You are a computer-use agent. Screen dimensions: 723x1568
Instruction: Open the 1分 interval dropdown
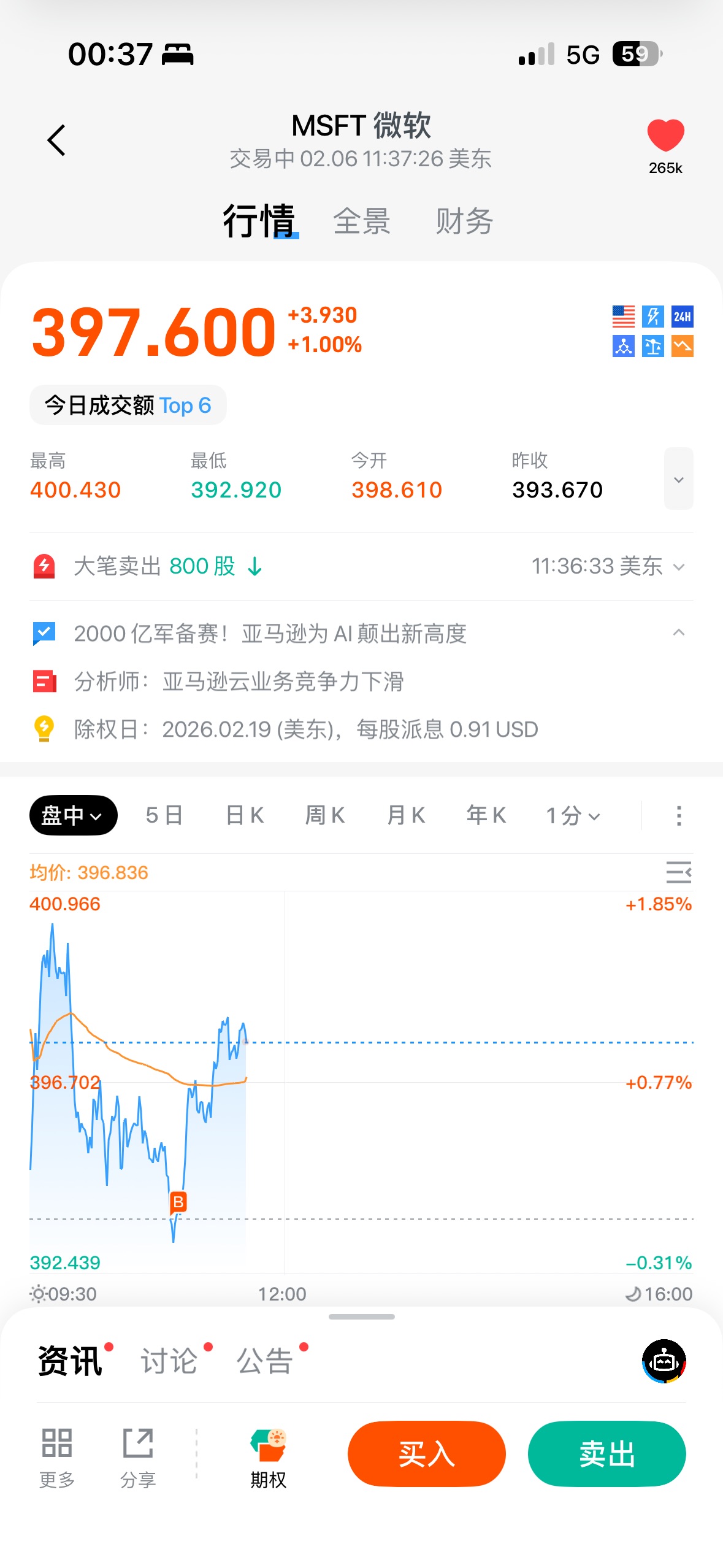(x=573, y=815)
